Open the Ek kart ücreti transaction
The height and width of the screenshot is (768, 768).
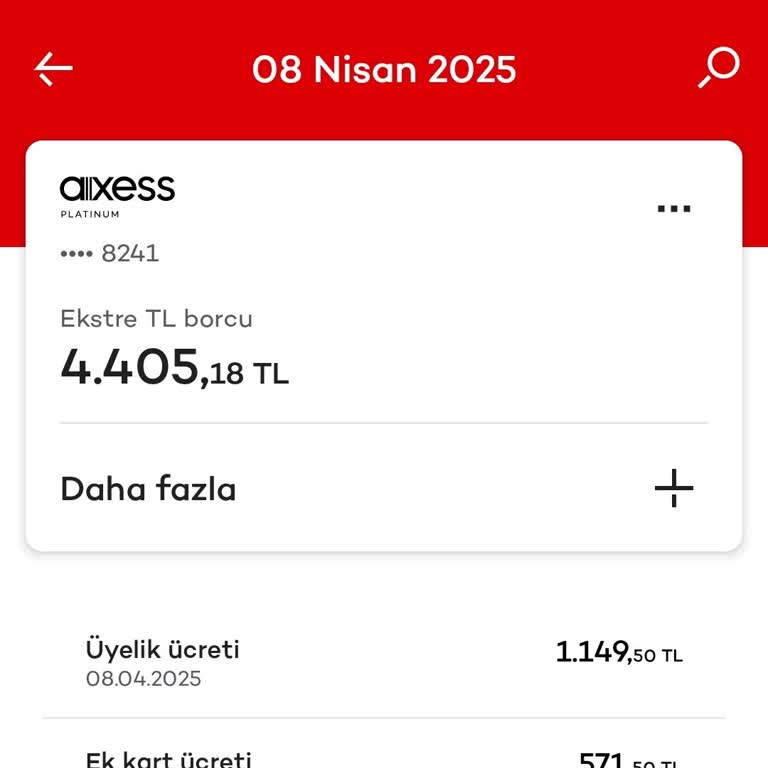(384, 755)
